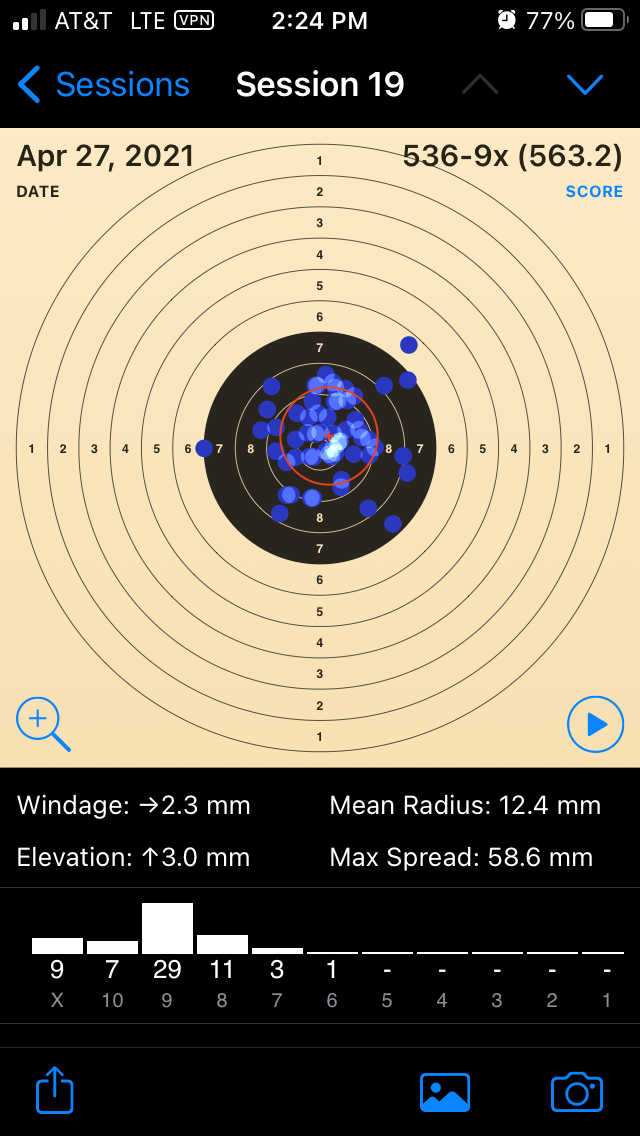Tap the blue SCORE label
The image size is (640, 1136).
point(594,191)
